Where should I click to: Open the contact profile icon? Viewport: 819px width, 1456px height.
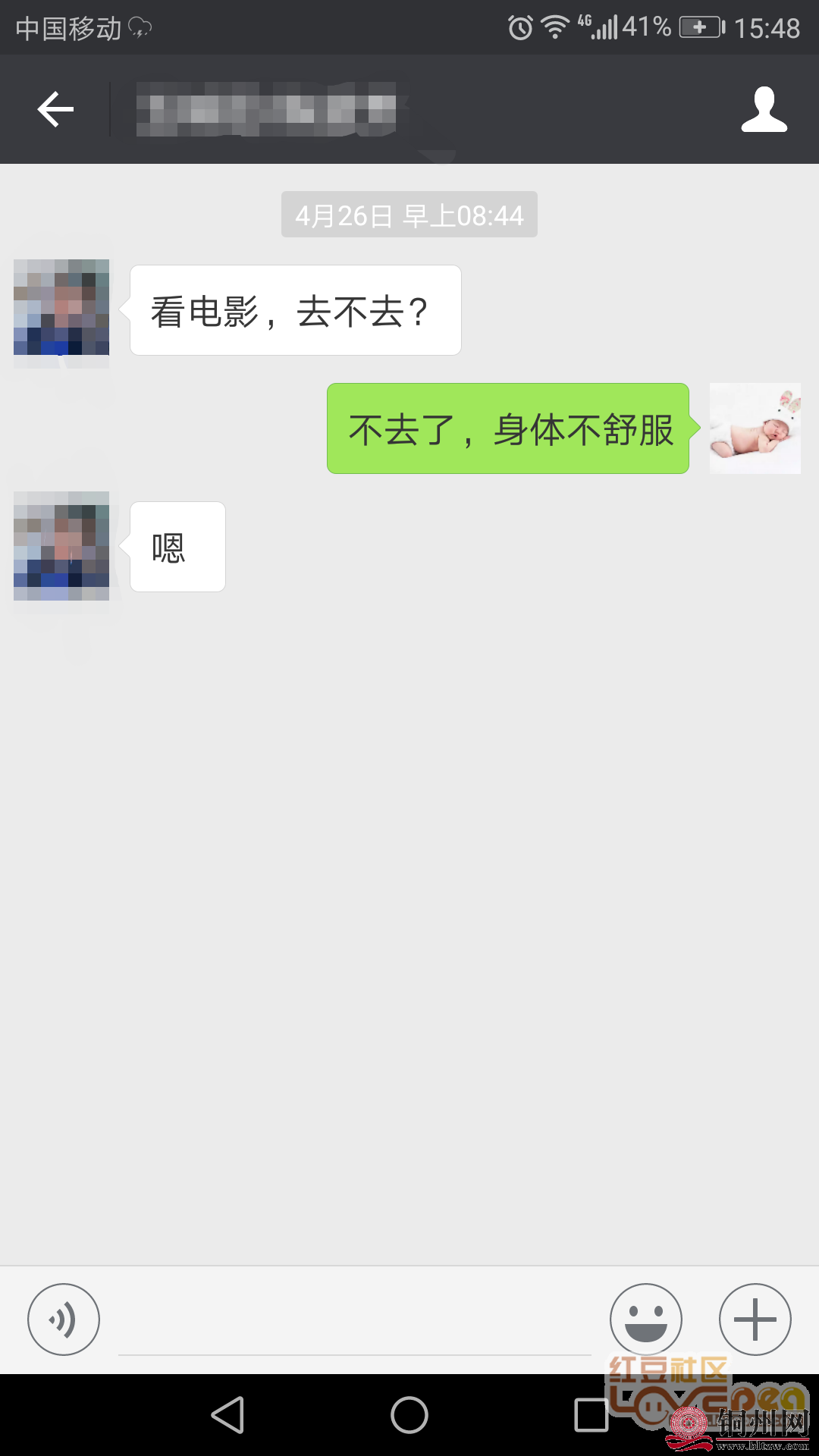[x=764, y=110]
